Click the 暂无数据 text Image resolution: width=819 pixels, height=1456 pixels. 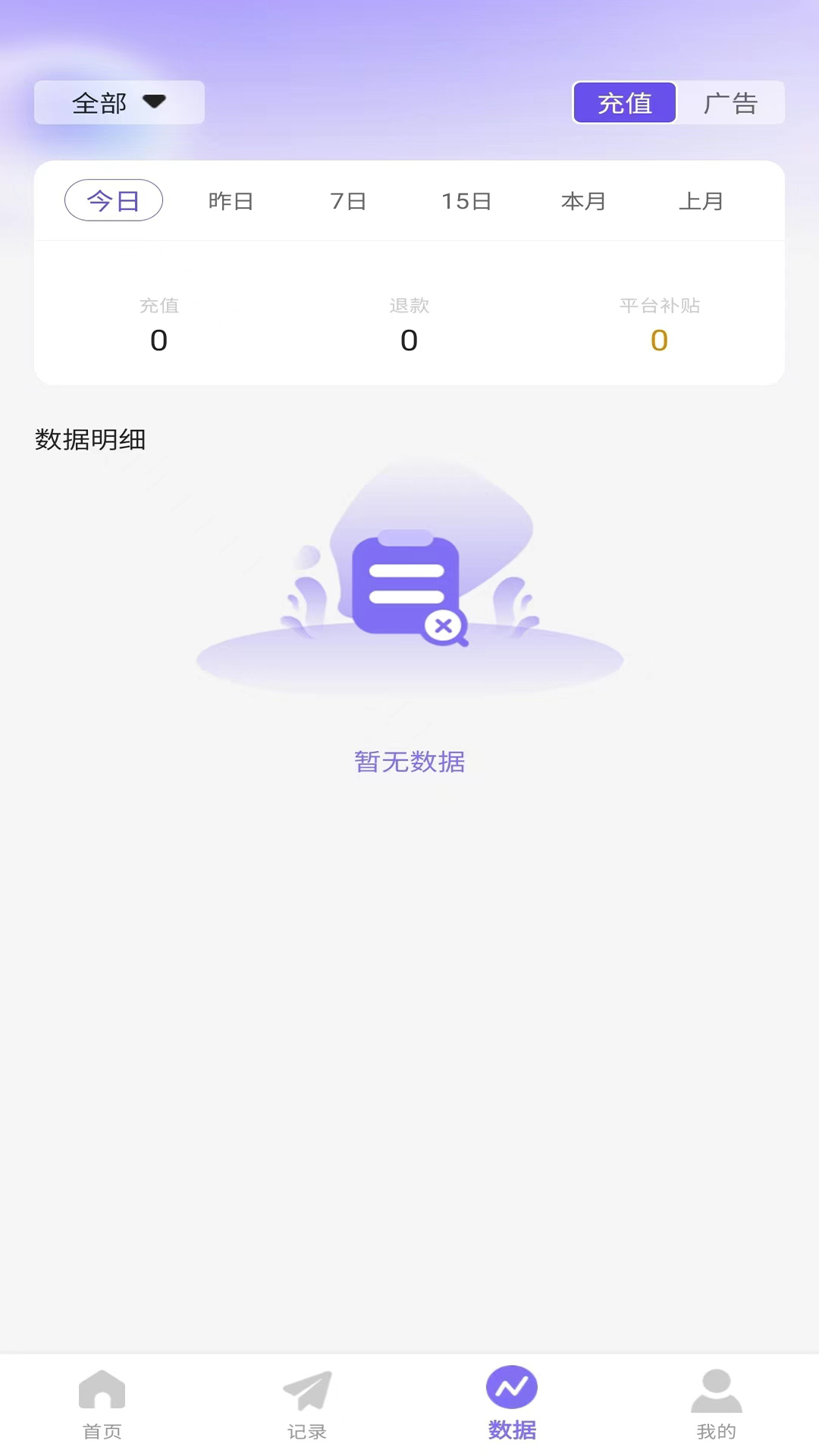click(x=409, y=761)
